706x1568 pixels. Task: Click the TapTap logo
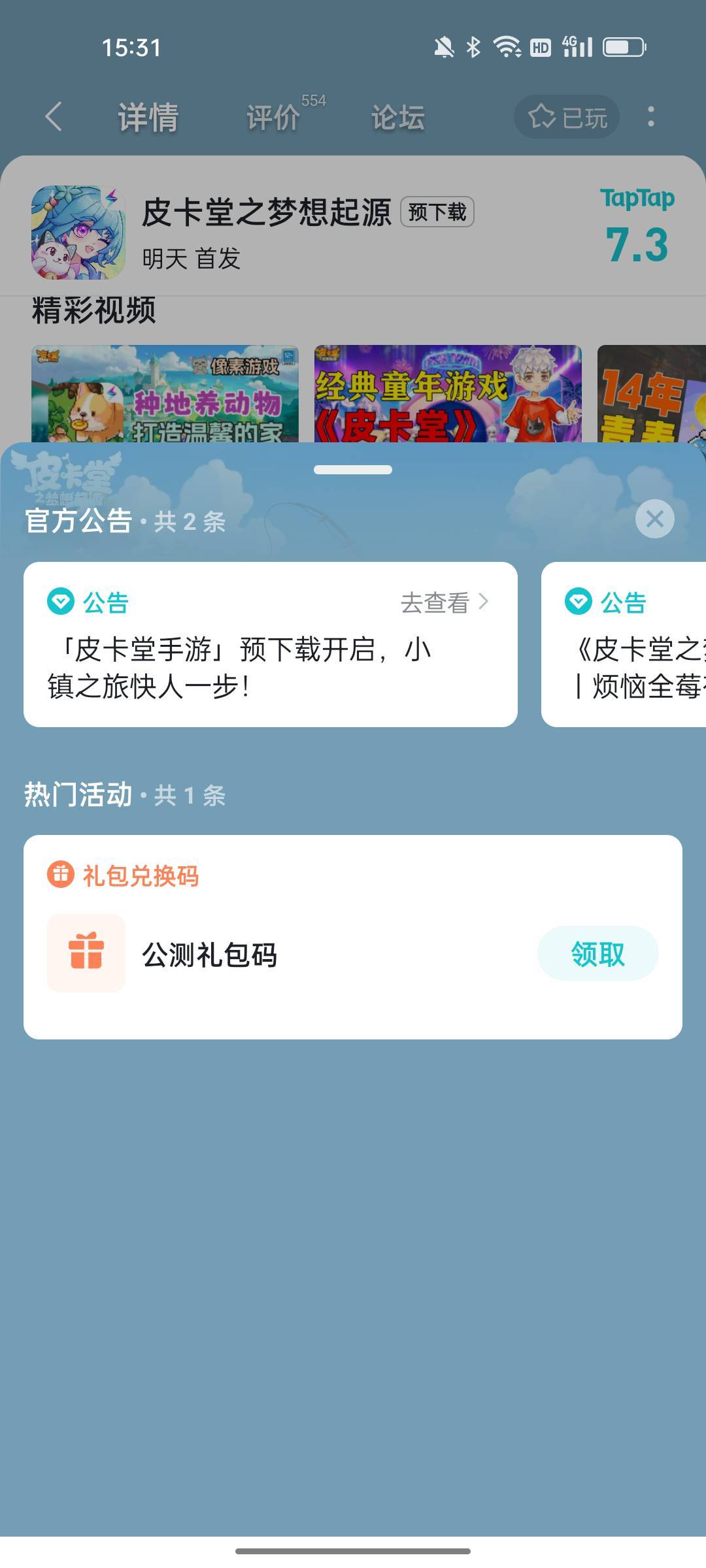[637, 199]
